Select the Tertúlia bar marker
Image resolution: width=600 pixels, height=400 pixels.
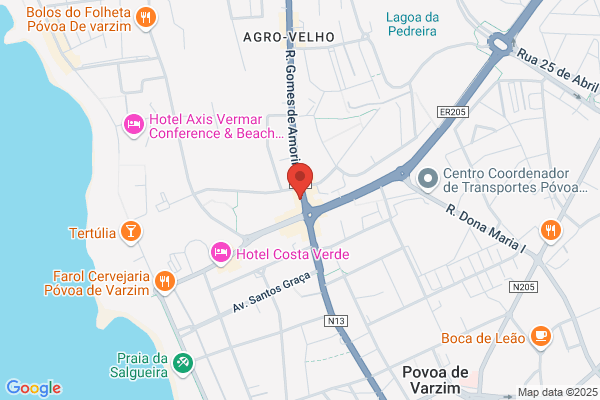click(131, 232)
